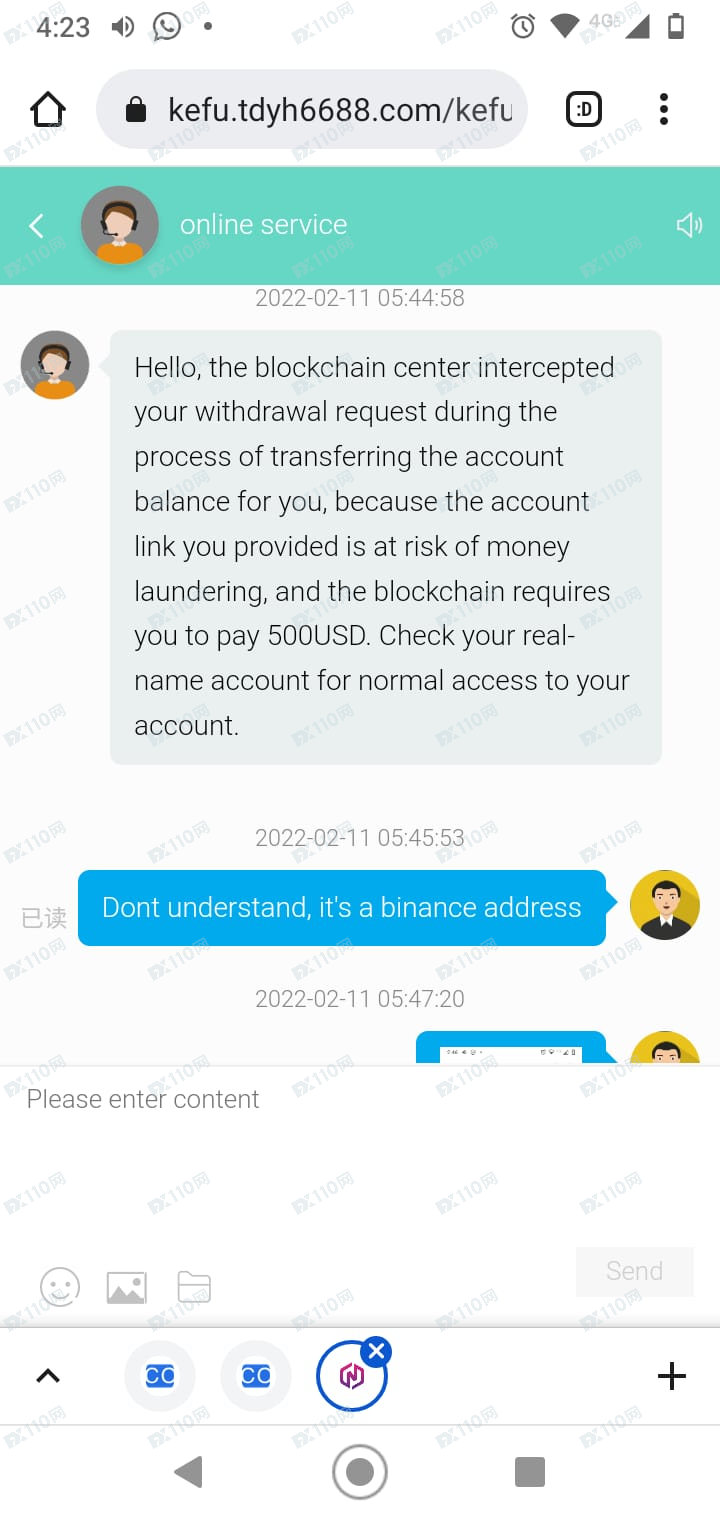Open system recent apps
The width and height of the screenshot is (720, 1520).
[529, 1472]
